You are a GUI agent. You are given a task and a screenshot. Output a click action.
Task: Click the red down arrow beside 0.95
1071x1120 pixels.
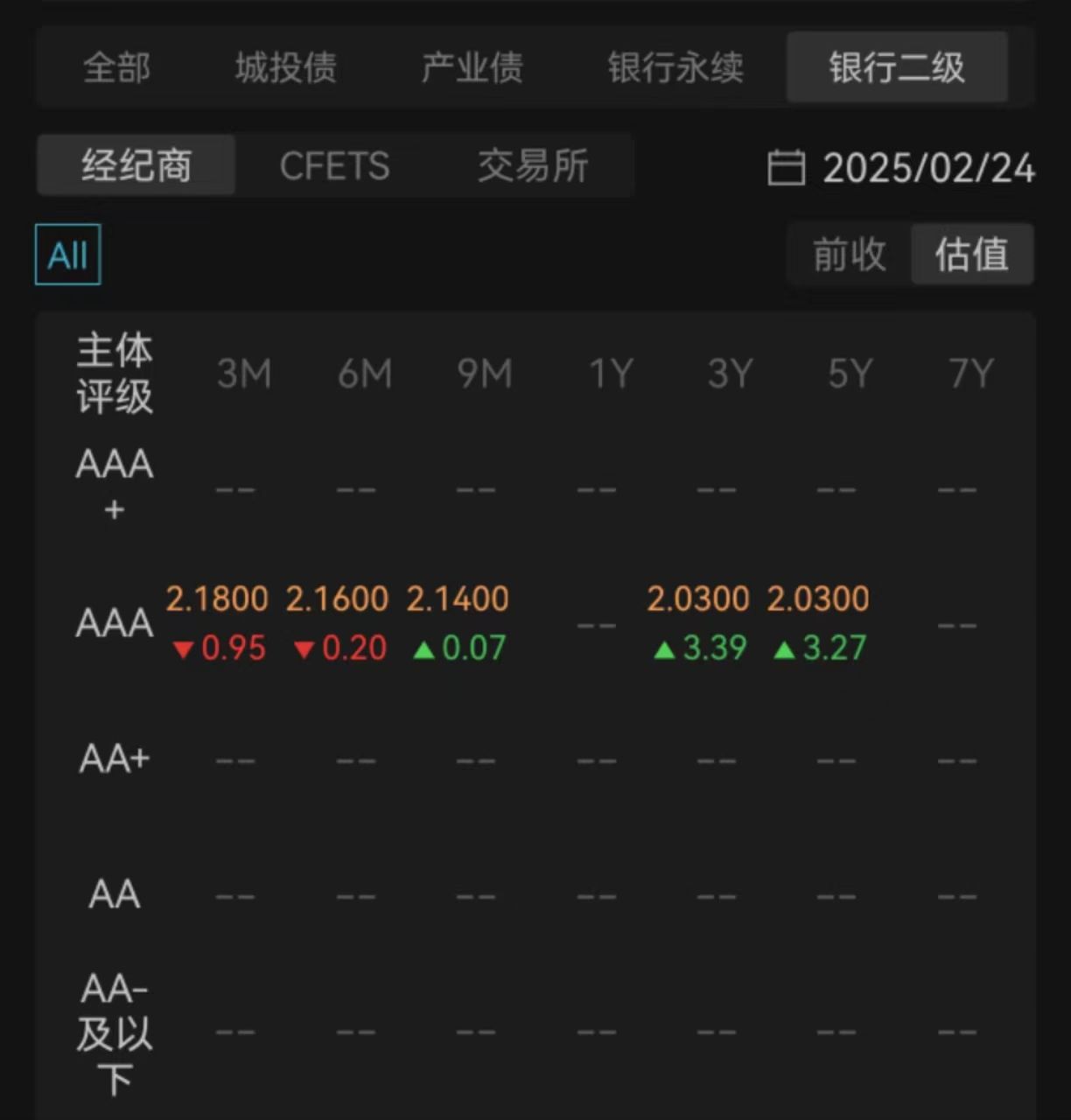(184, 648)
